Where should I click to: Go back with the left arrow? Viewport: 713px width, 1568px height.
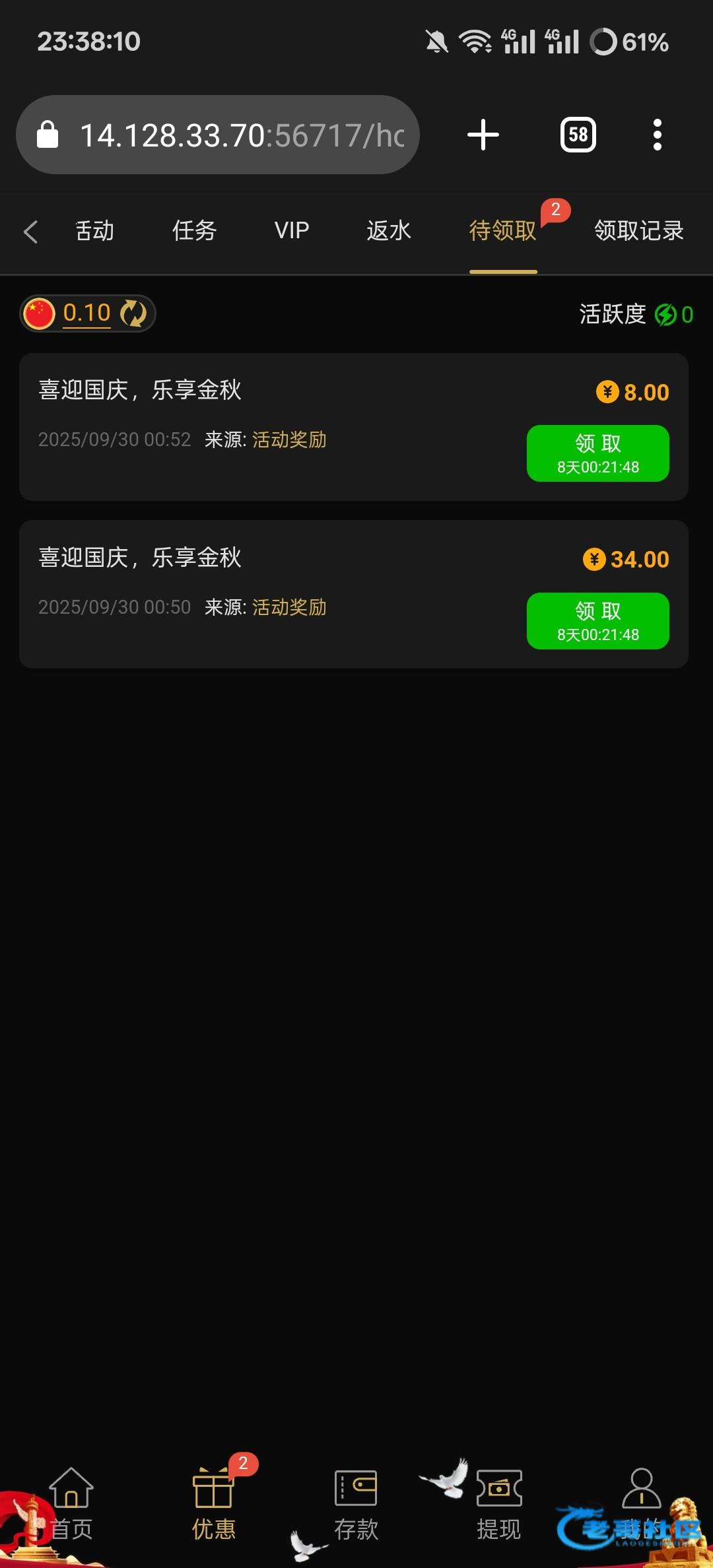point(30,232)
